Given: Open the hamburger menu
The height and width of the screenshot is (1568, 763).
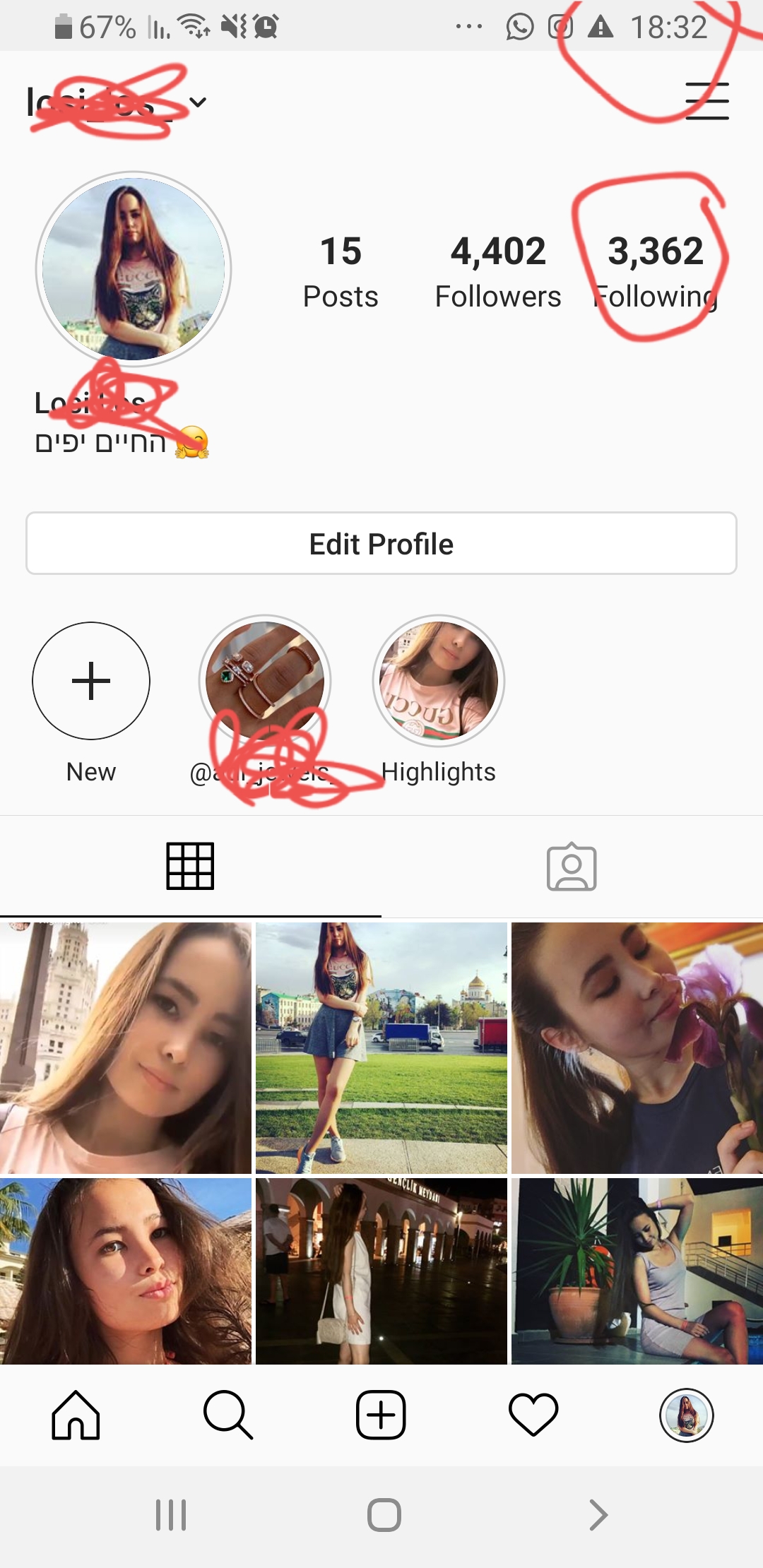Looking at the screenshot, I should tap(706, 101).
